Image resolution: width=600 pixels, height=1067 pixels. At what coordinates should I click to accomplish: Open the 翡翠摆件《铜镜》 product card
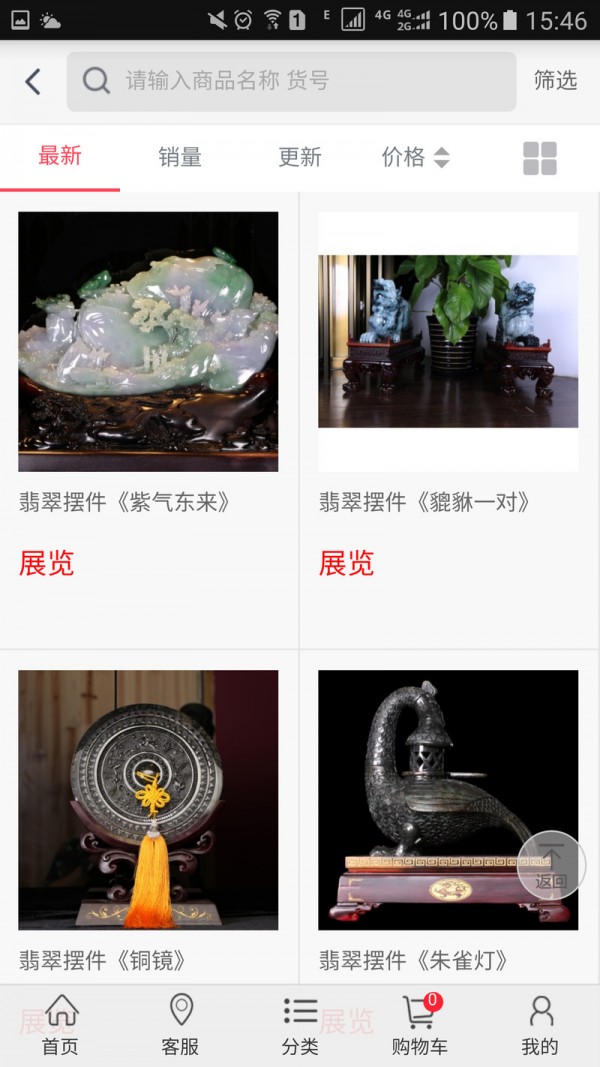[x=148, y=800]
